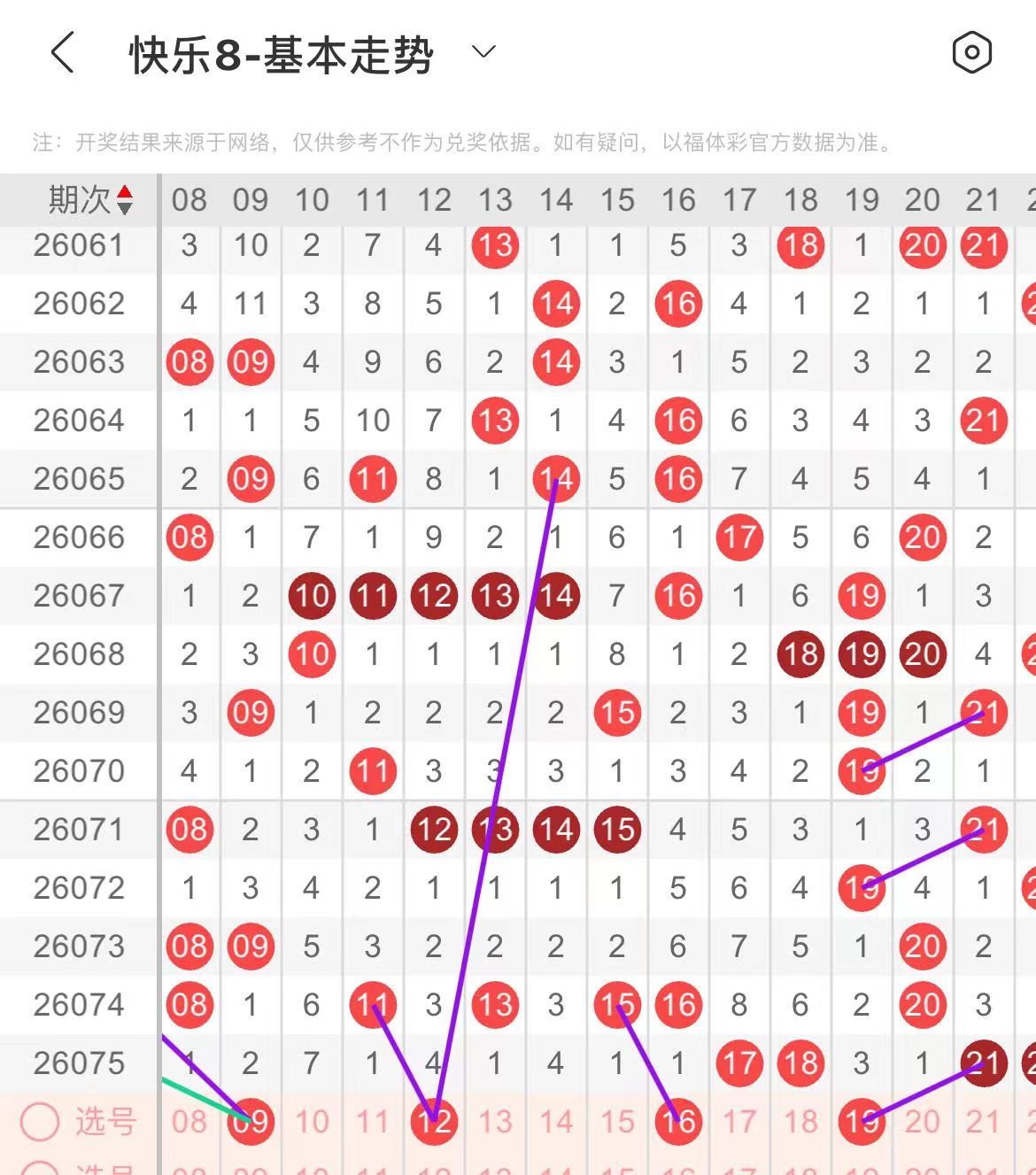Toggle the 期次 sort order
Screen dimensions: 1036x1175
click(125, 200)
